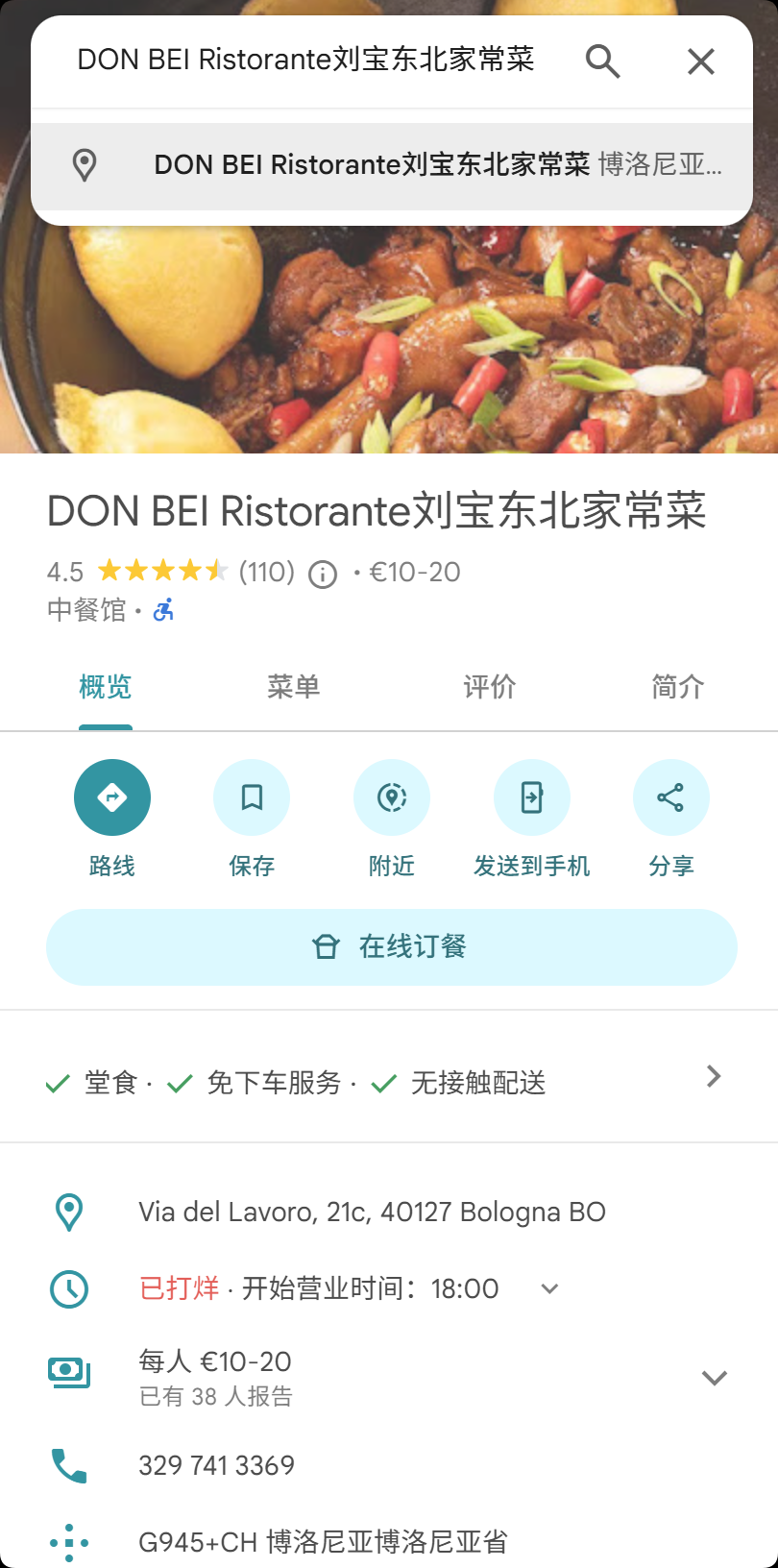Open the 评价 tab

tap(489, 687)
